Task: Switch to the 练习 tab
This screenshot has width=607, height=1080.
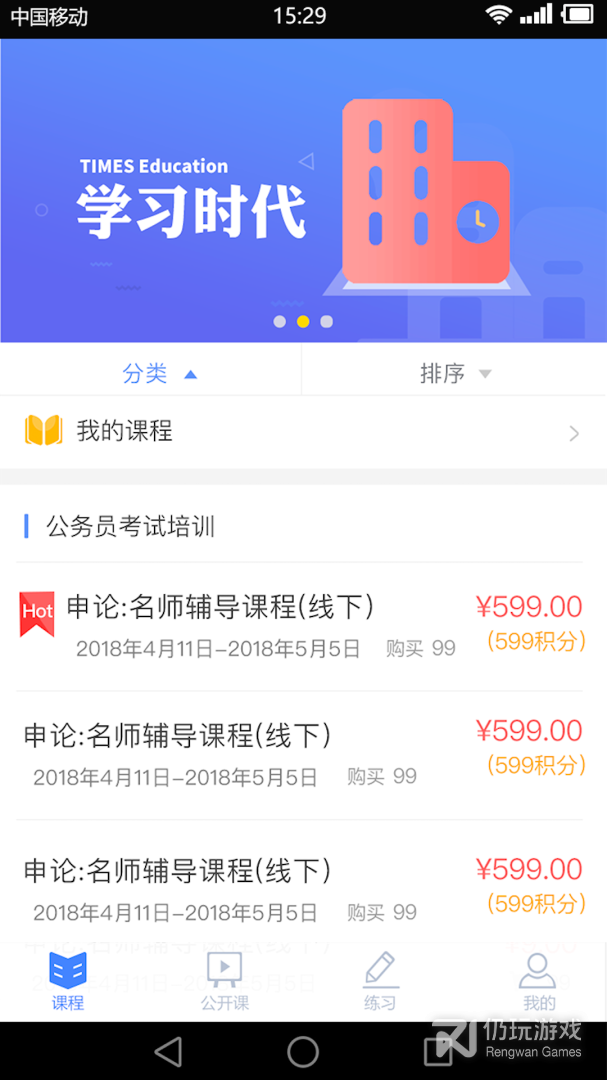Action: coord(380,981)
